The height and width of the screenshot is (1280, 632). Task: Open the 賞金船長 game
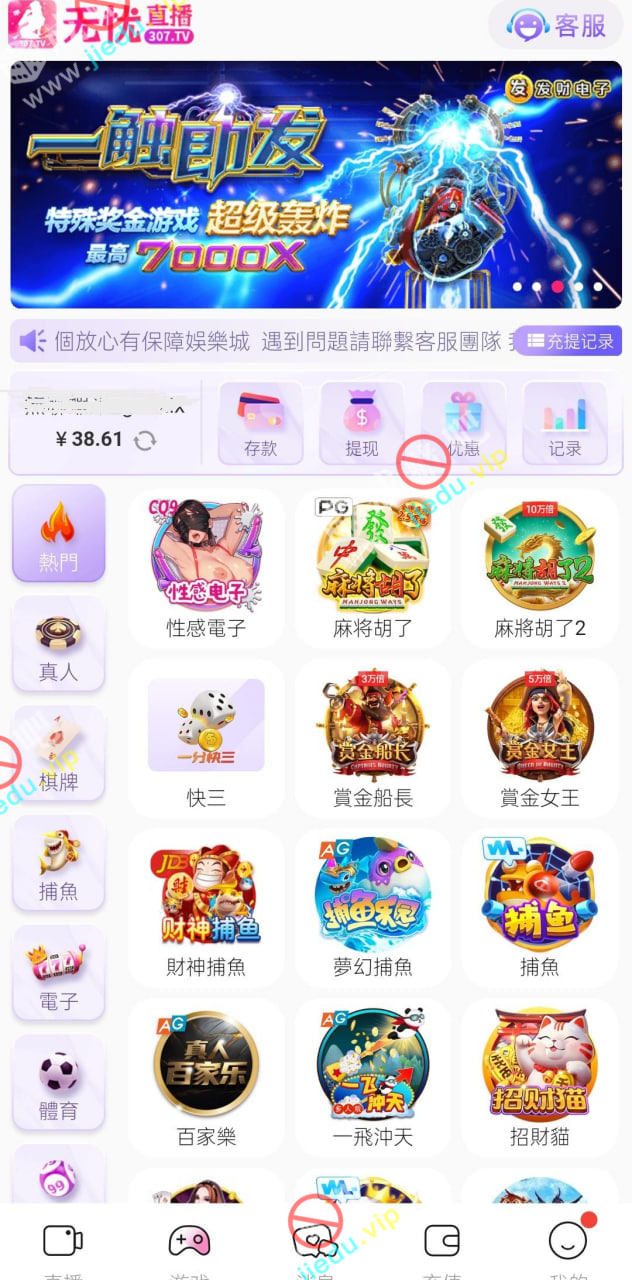tap(373, 737)
